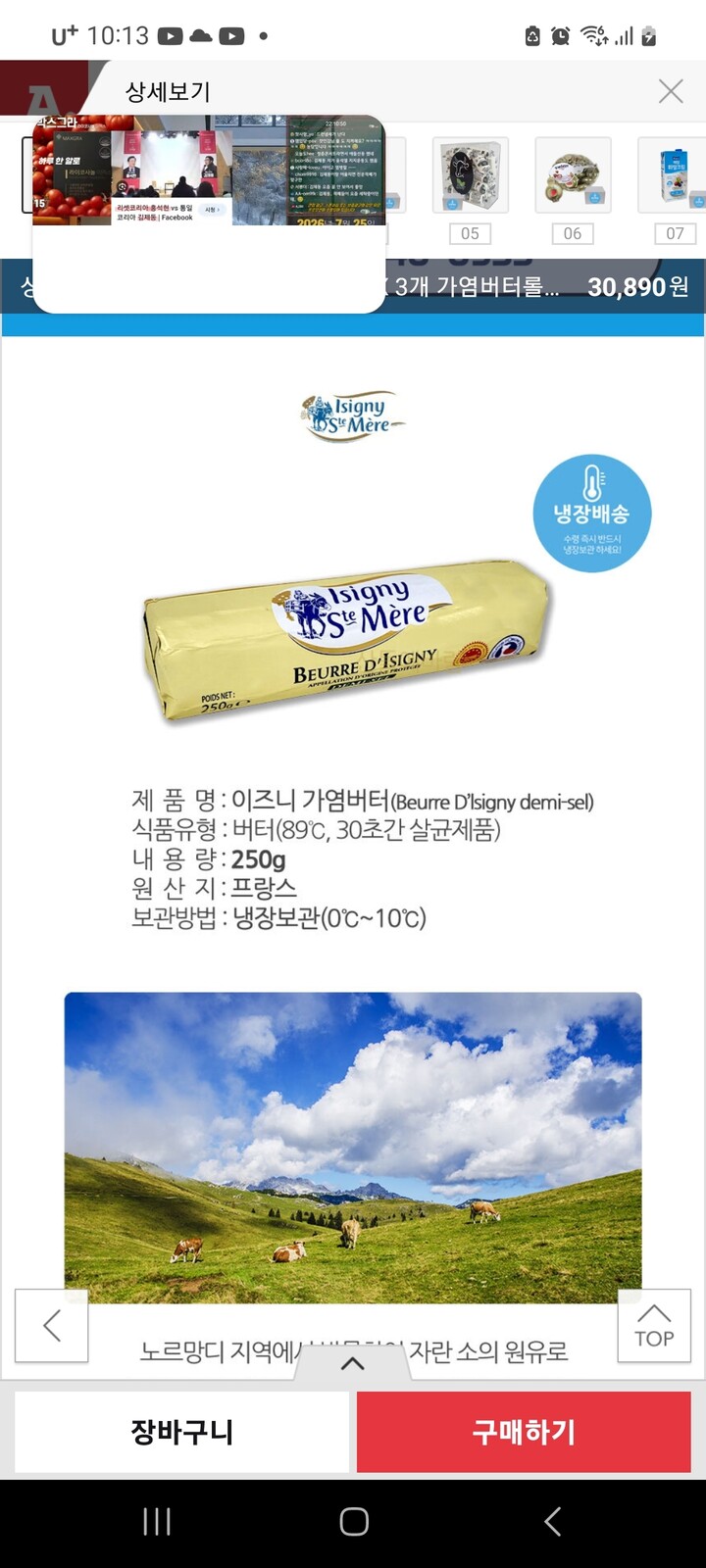Go back using system navigation bar
706x1568 pixels.
552,1521
